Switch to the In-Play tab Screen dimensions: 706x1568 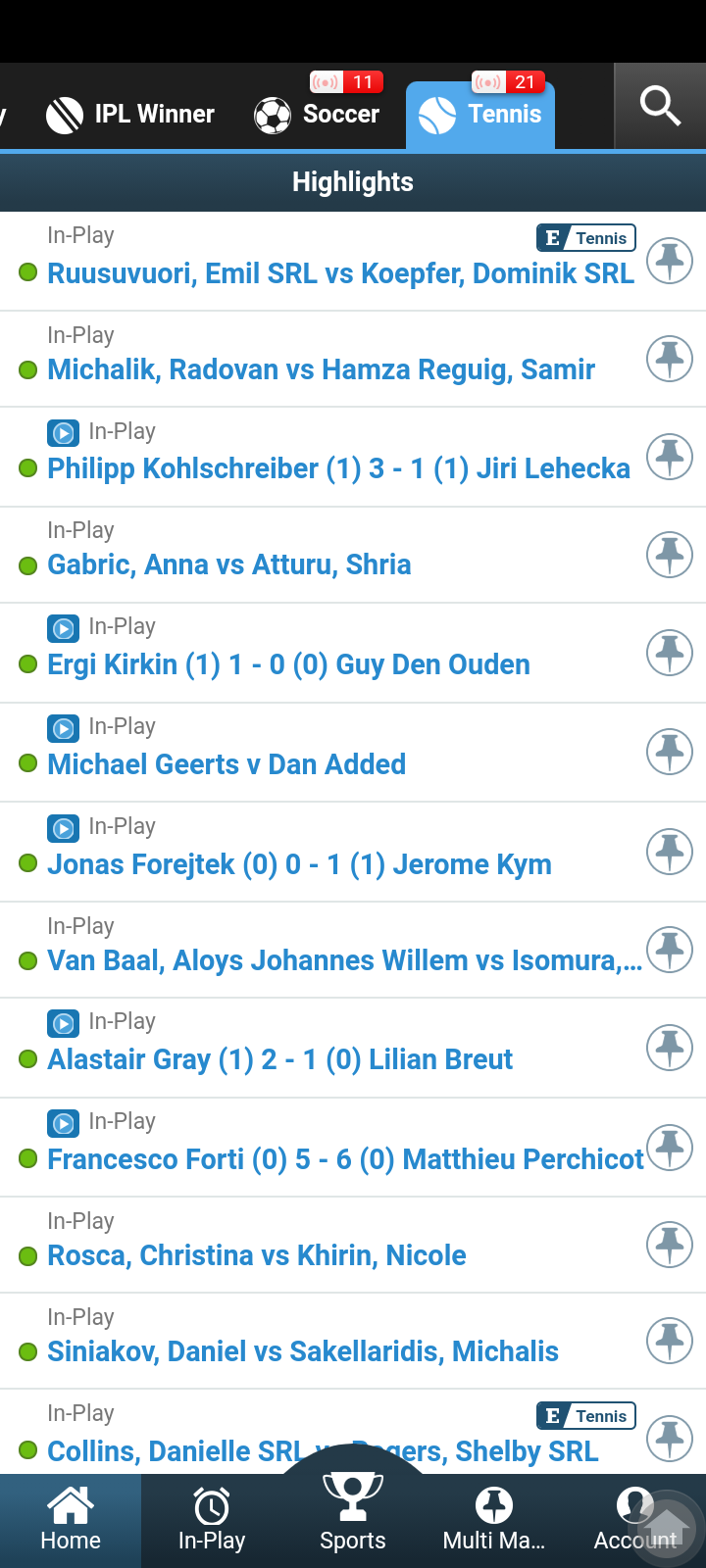pos(212,1521)
